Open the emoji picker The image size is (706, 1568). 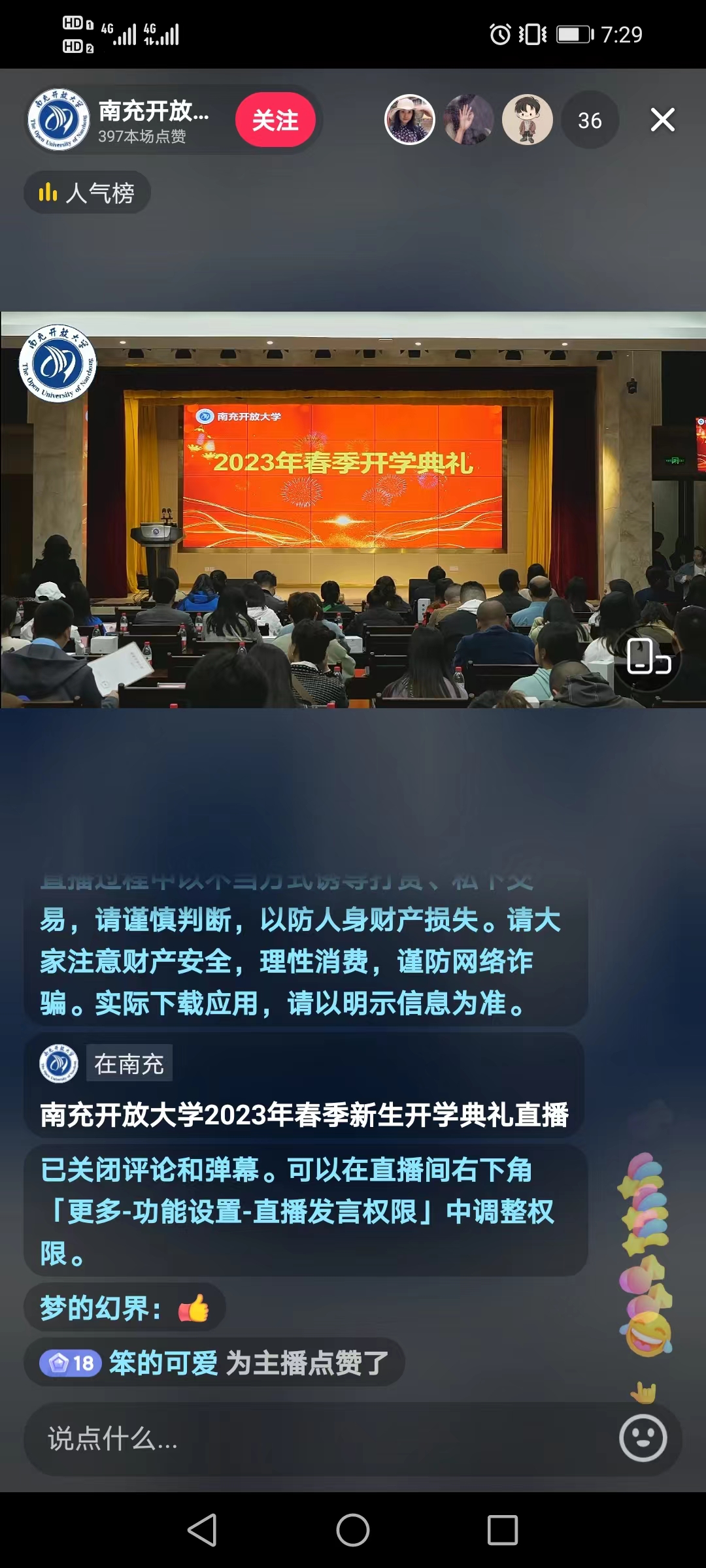(x=643, y=1438)
